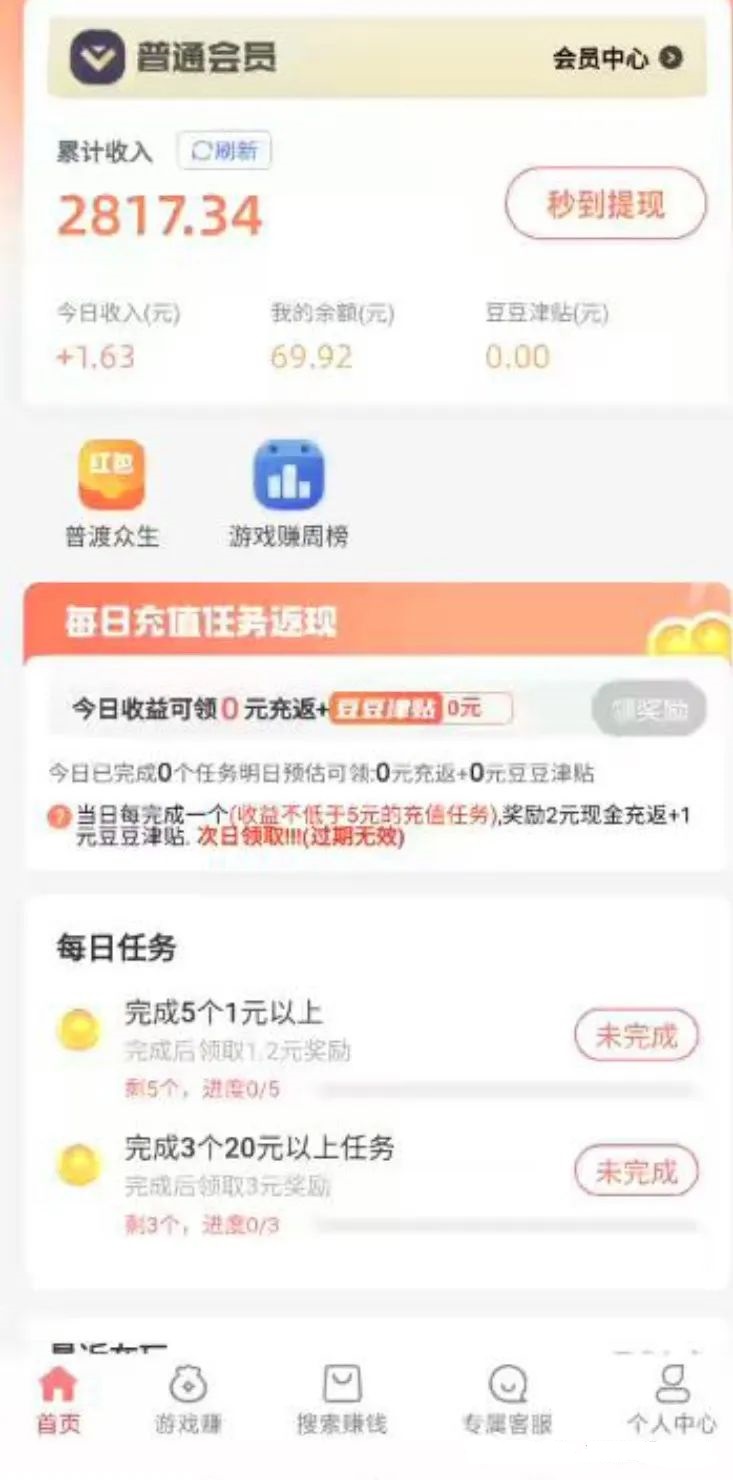733x1480 pixels.
Task: Open the 专属客服 support tab
Action: click(x=507, y=1400)
